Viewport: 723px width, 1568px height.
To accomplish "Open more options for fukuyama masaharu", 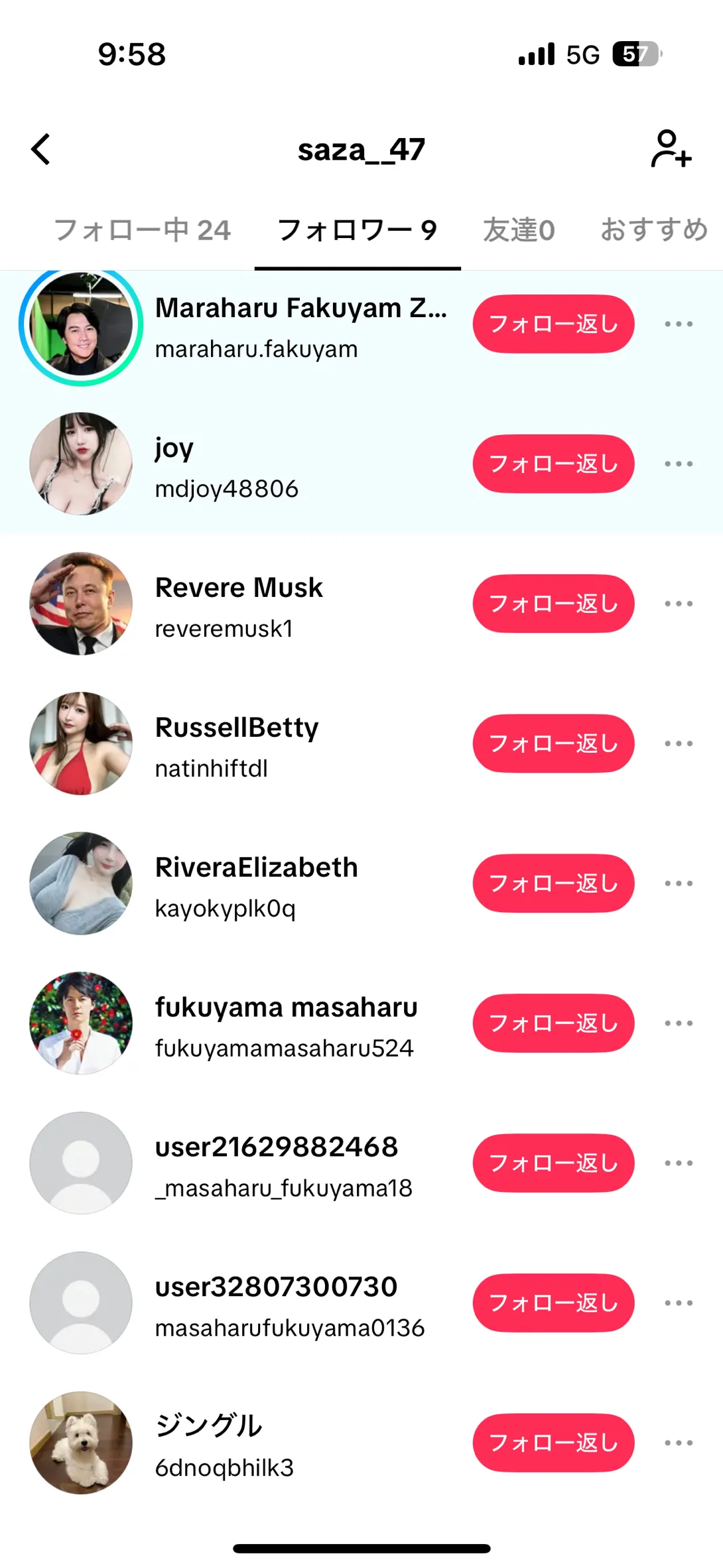I will [x=679, y=1023].
